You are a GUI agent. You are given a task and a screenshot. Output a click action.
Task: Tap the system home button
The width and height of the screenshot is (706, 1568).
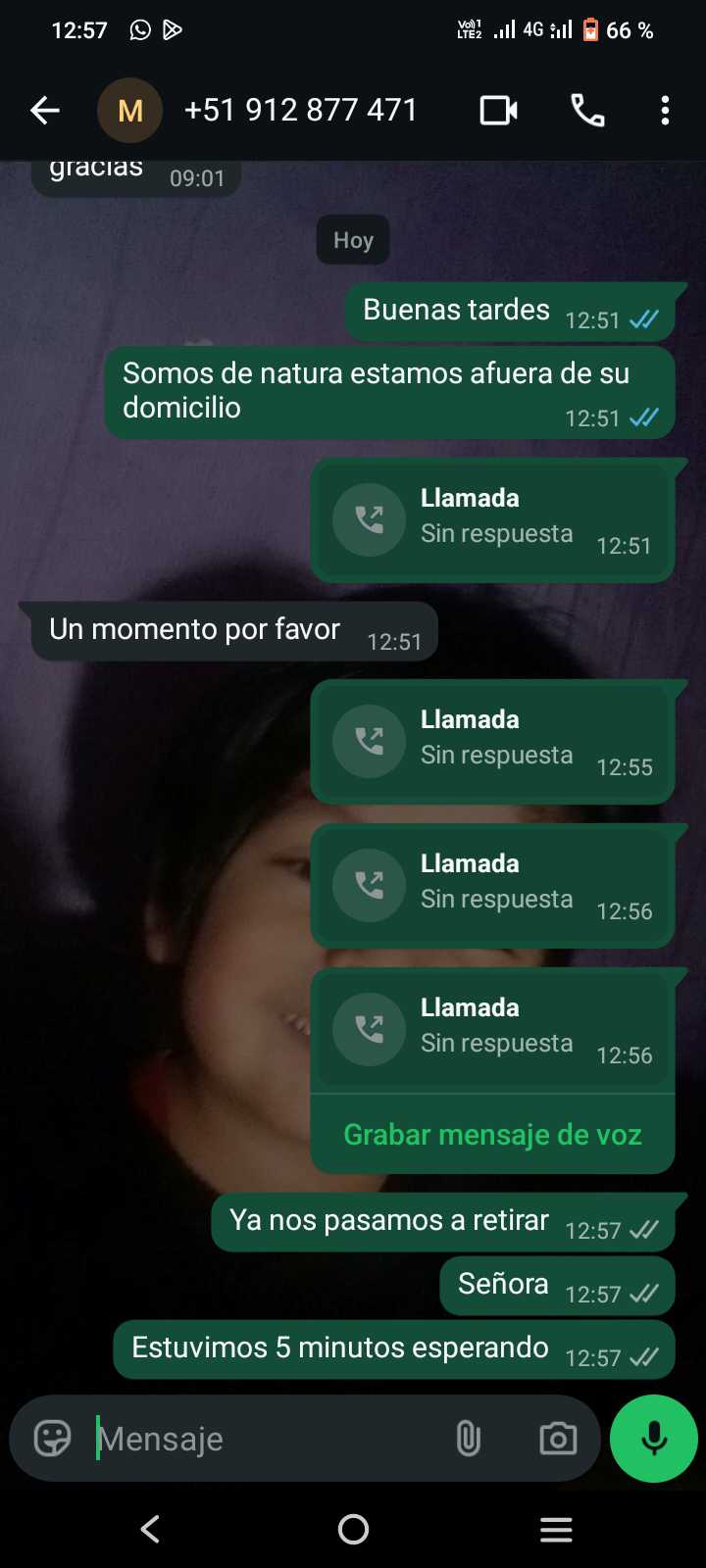(353, 1529)
